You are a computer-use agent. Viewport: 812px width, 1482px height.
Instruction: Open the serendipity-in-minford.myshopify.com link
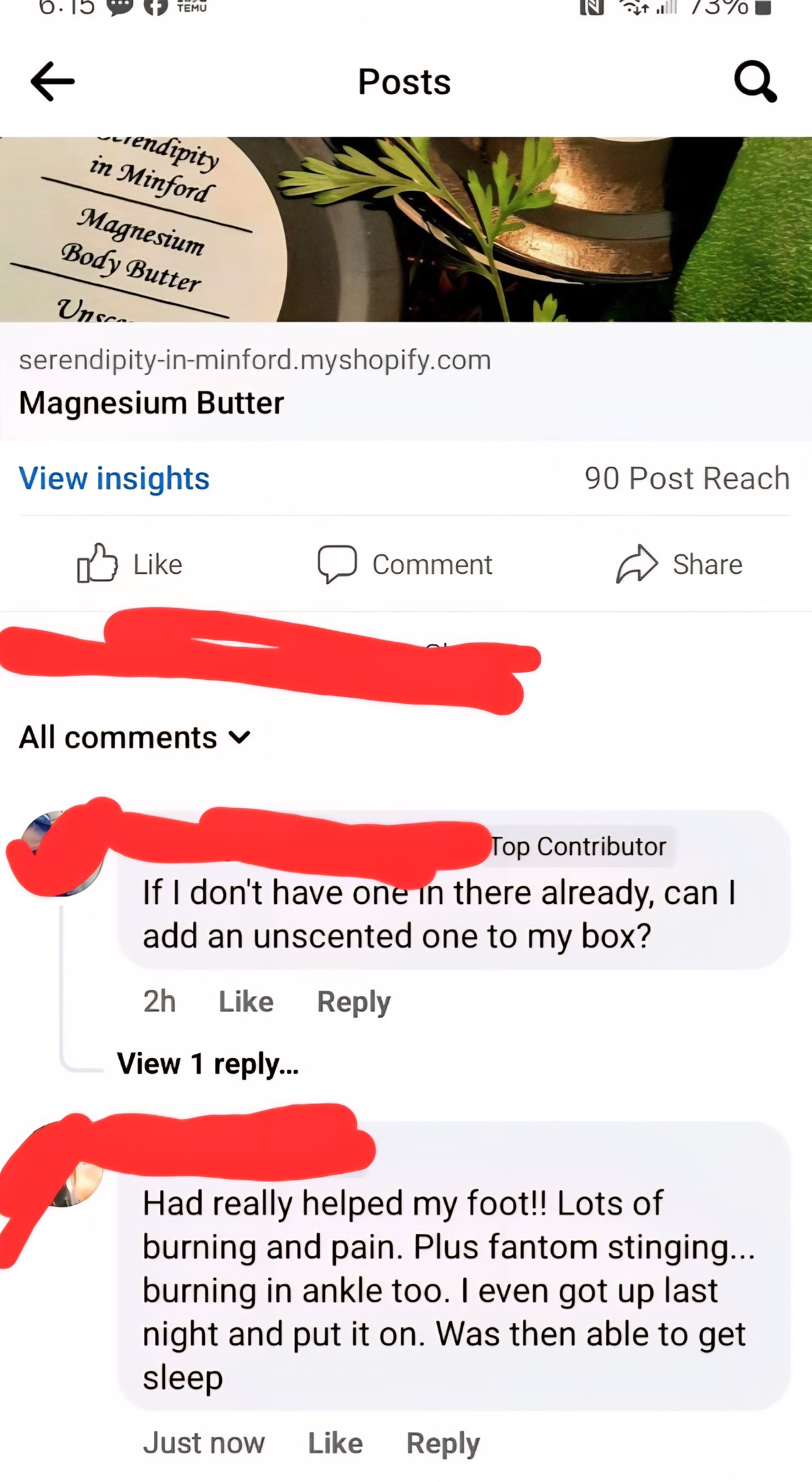(255, 360)
